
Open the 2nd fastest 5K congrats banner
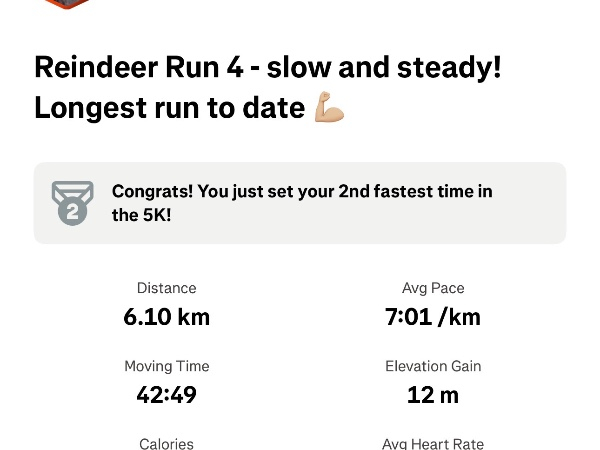point(300,203)
